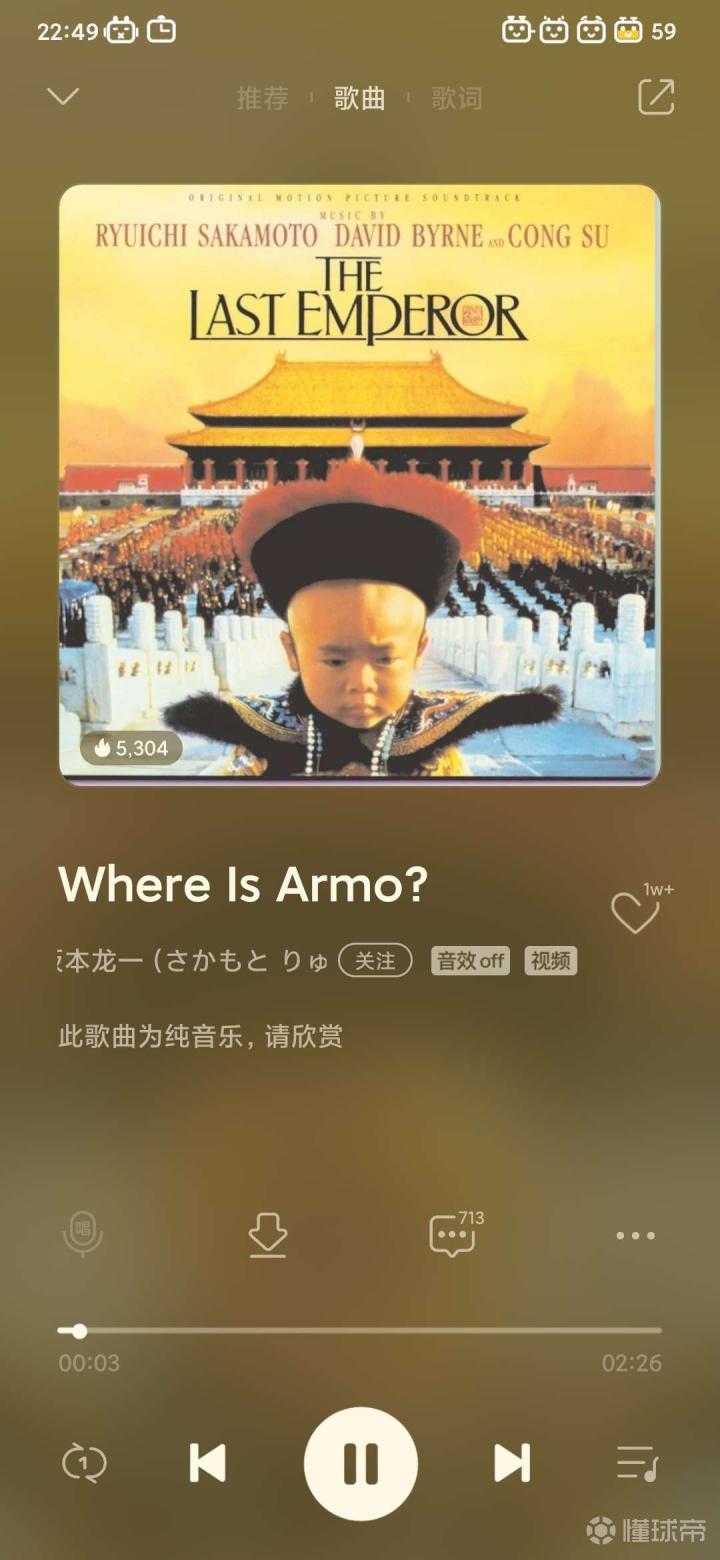Screen dimensions: 720x1560
Task: Tap the playback progress bar to seek
Action: 360,1331
